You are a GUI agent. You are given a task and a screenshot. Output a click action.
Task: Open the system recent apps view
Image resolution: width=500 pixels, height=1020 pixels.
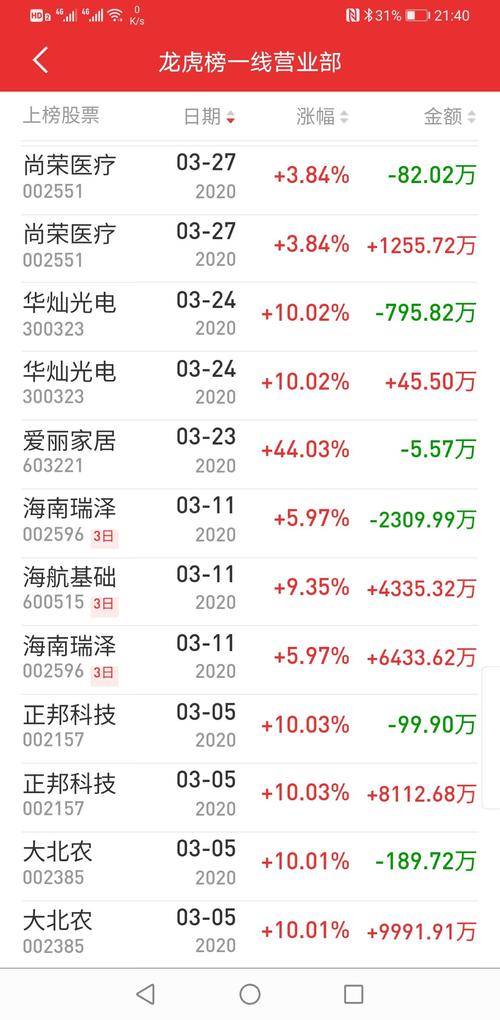353,994
